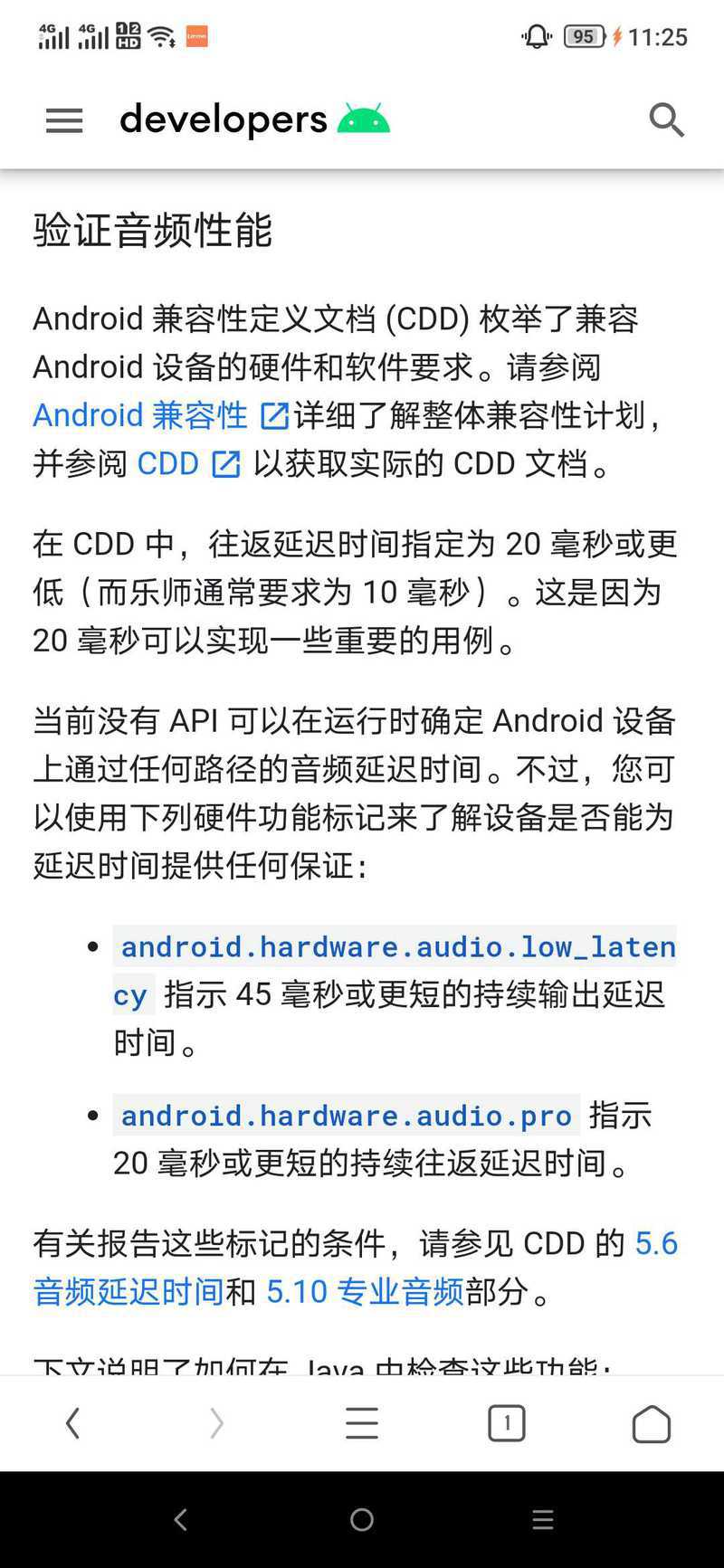Go to the browser home page

coord(651,1424)
